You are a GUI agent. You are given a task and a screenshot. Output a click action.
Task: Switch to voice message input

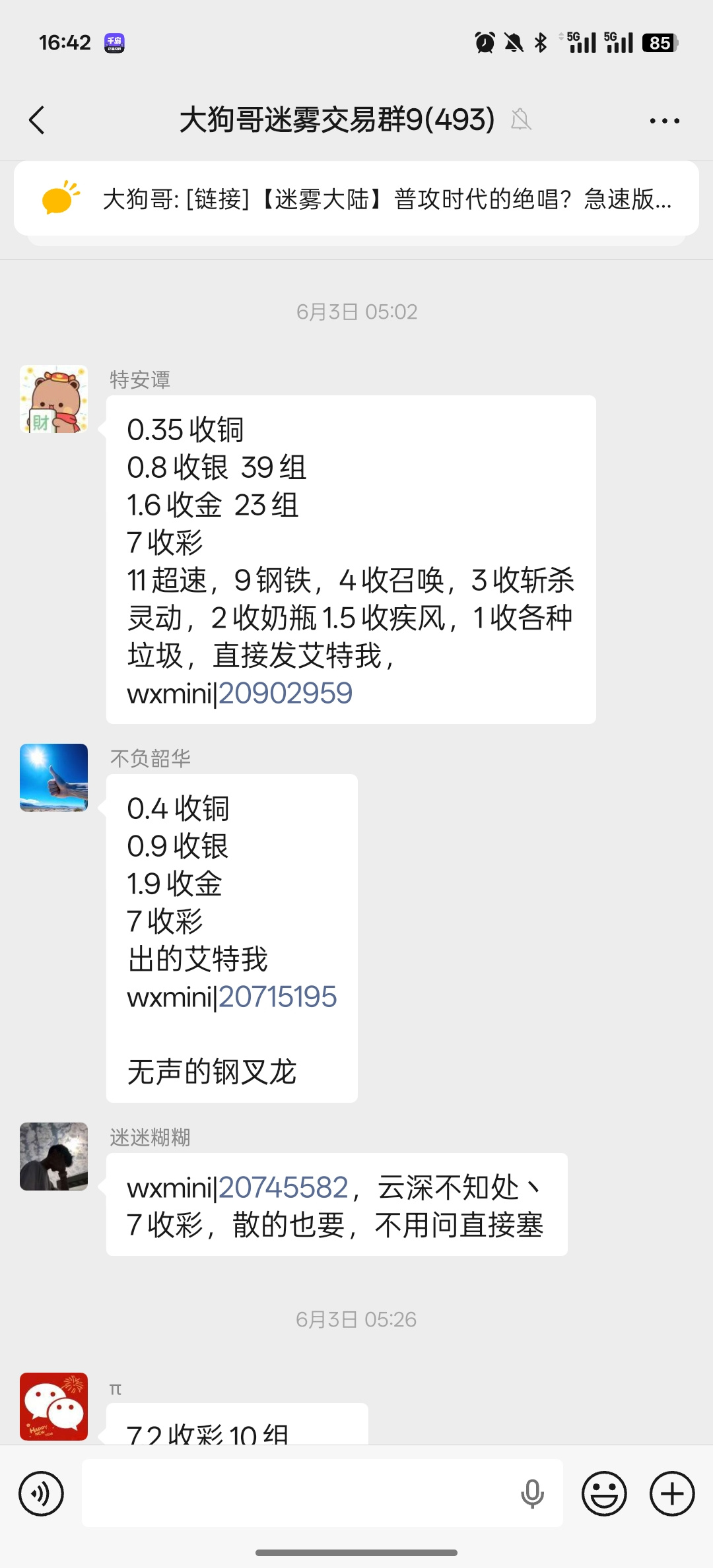[41, 1493]
